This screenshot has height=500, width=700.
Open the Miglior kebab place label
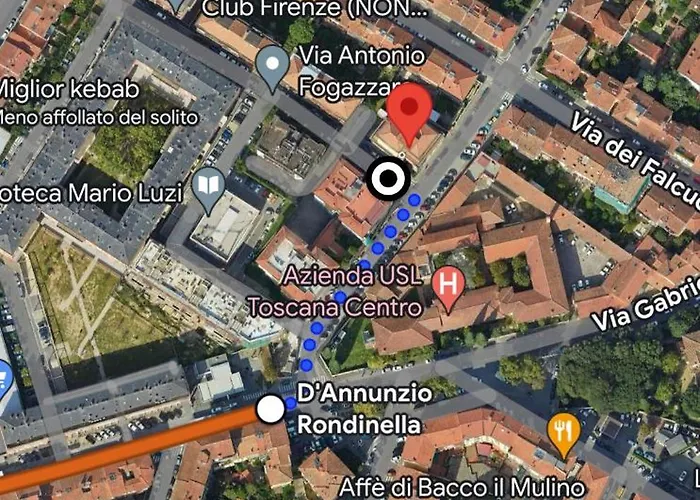[68, 90]
